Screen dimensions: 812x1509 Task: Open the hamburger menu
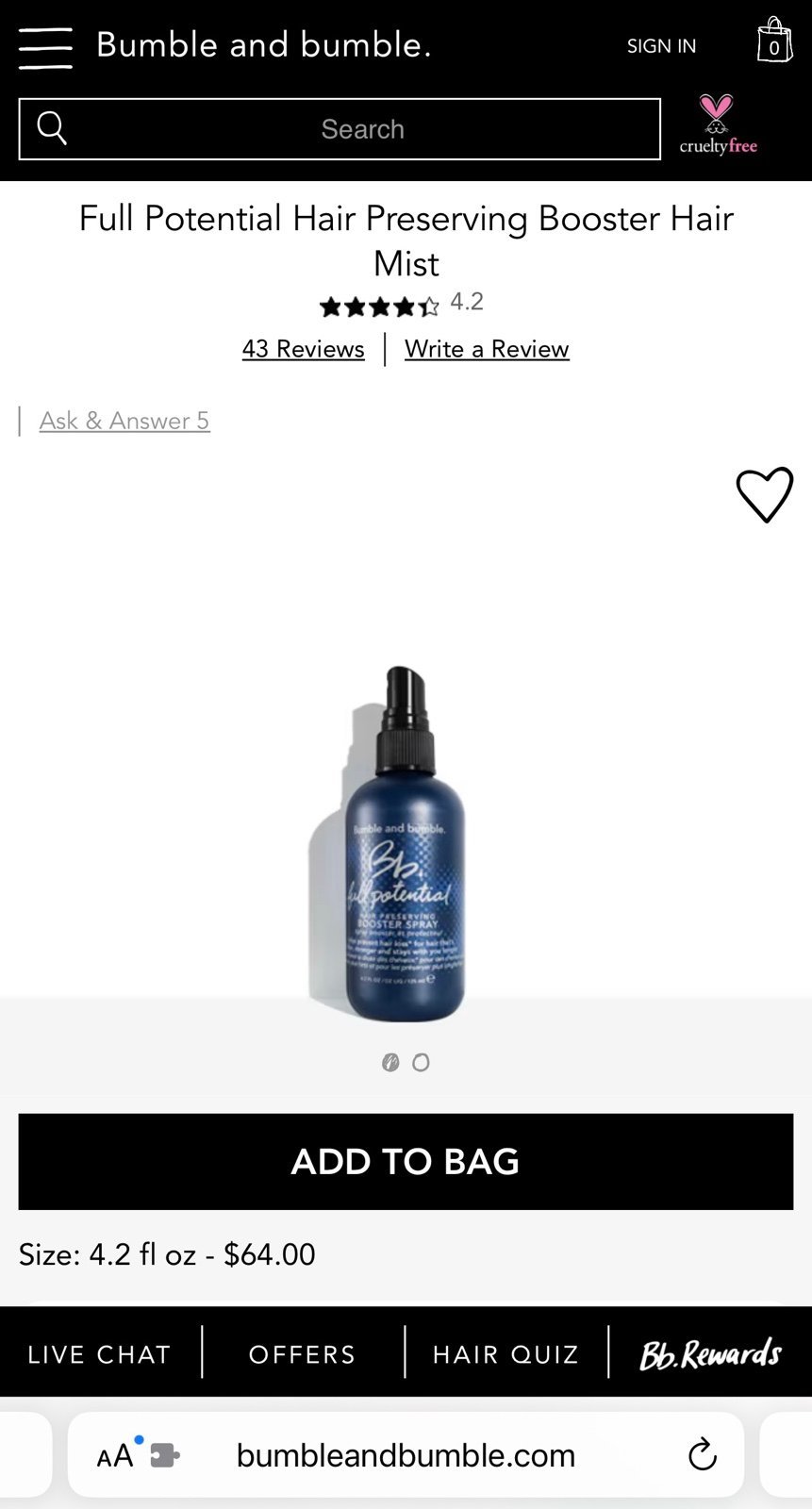tap(45, 47)
